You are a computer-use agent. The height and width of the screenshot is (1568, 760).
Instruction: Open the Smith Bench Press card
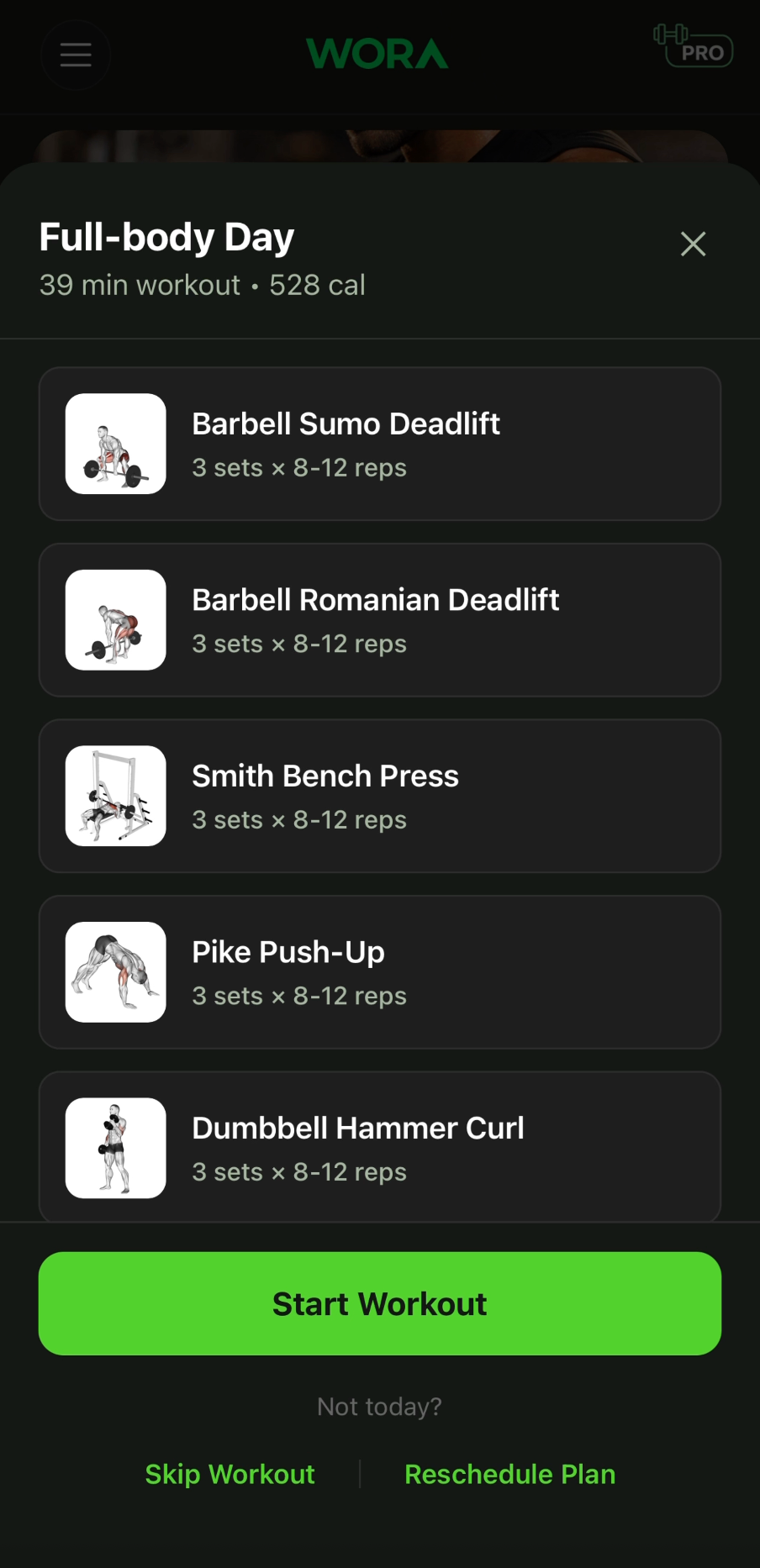pos(380,796)
